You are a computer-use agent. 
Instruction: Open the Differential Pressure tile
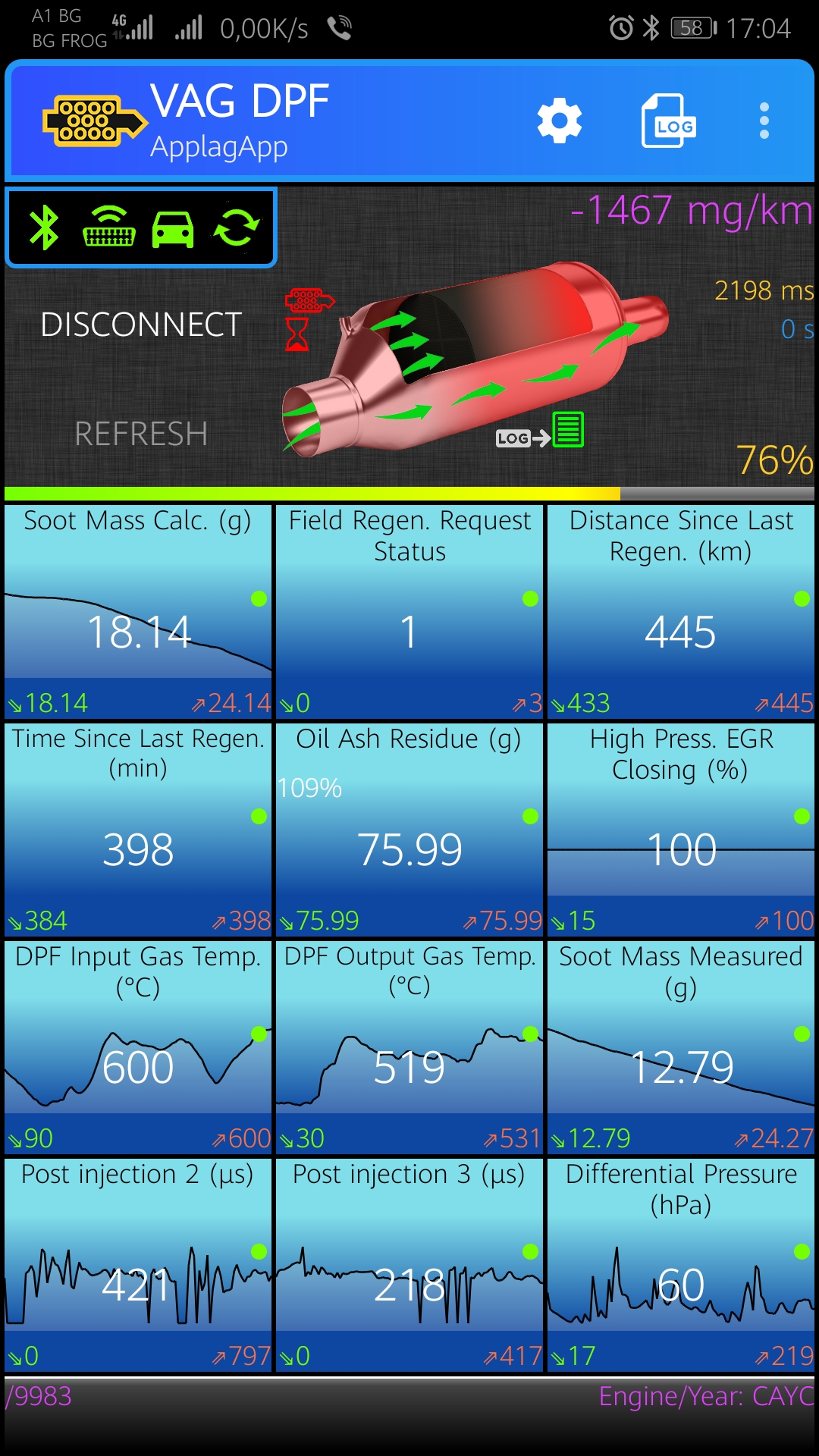click(681, 1265)
